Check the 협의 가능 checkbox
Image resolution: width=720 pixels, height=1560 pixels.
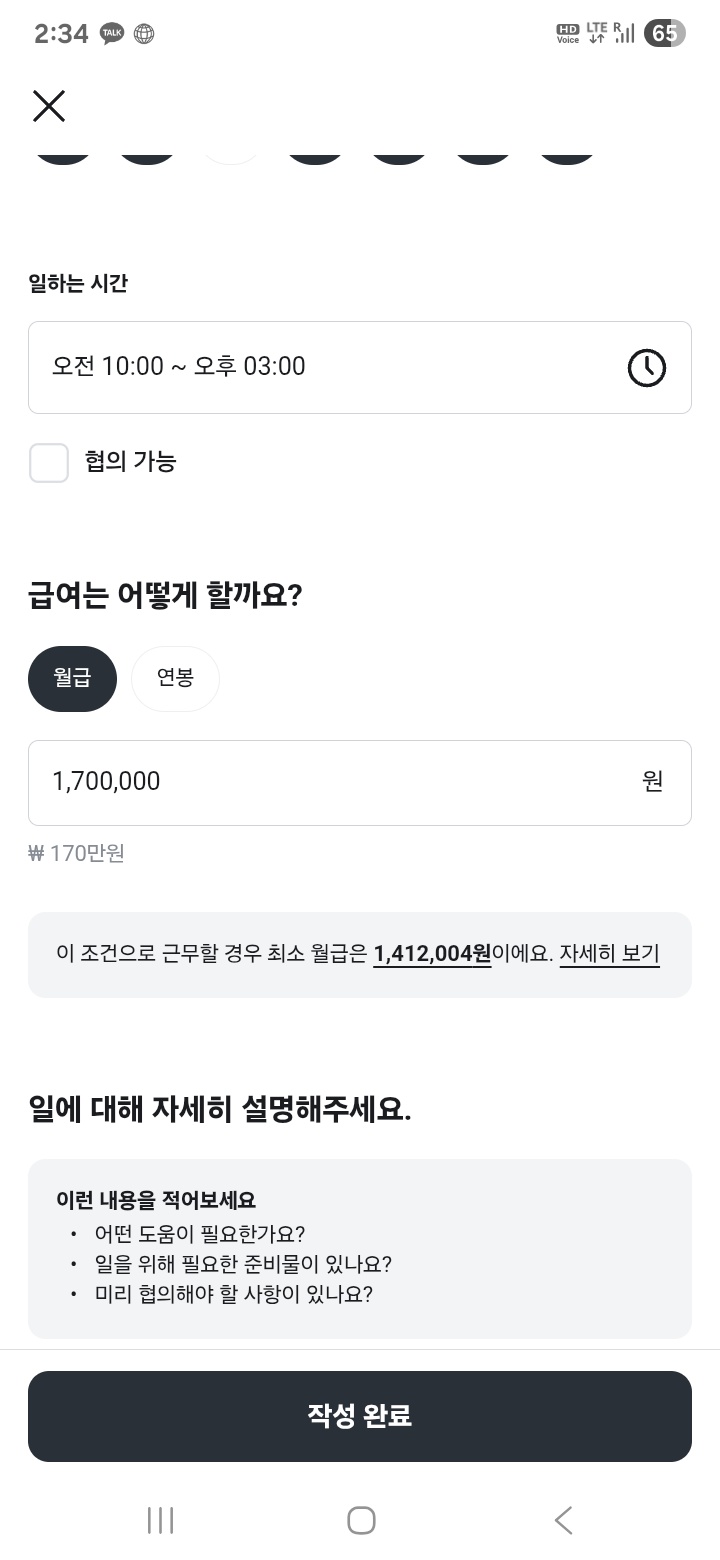(48, 462)
